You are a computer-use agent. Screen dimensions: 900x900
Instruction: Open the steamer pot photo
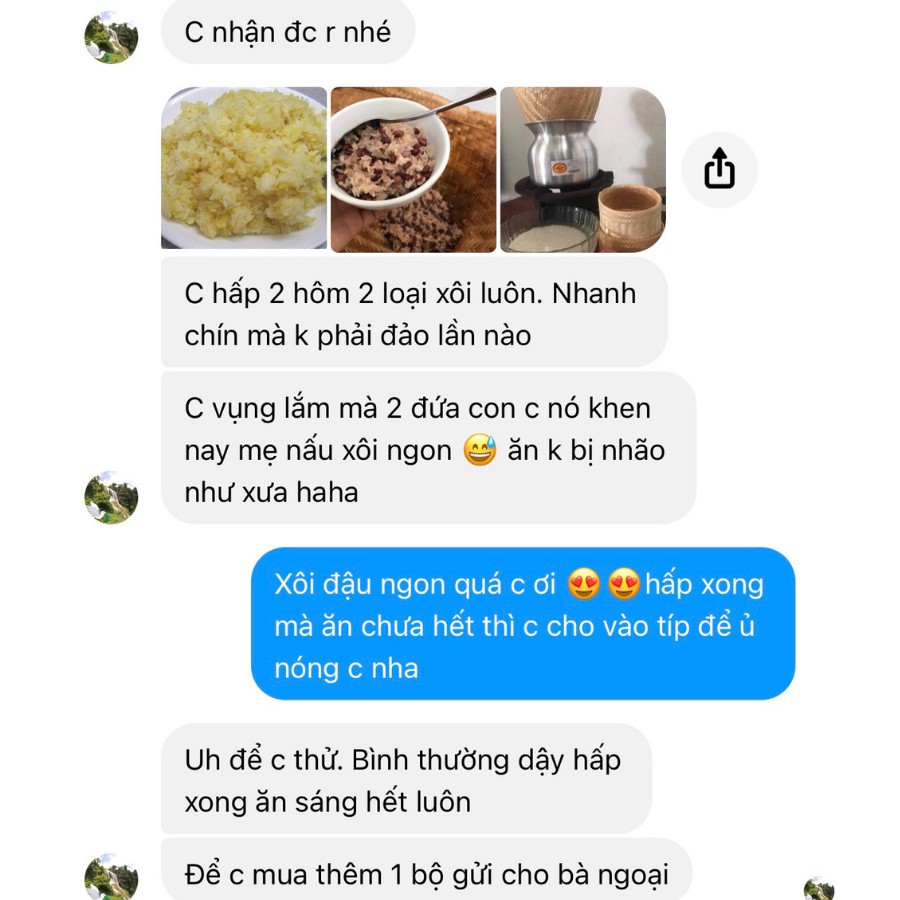(582, 168)
